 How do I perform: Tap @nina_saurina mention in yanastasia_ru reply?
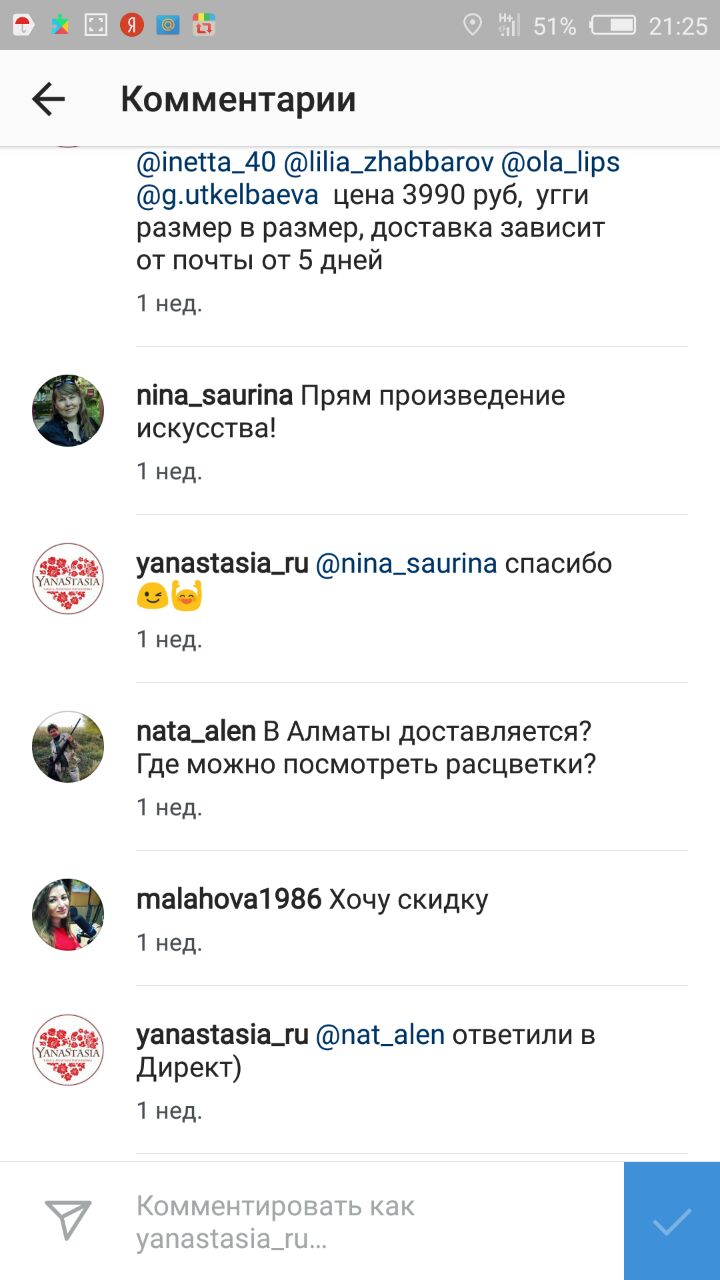click(x=406, y=564)
